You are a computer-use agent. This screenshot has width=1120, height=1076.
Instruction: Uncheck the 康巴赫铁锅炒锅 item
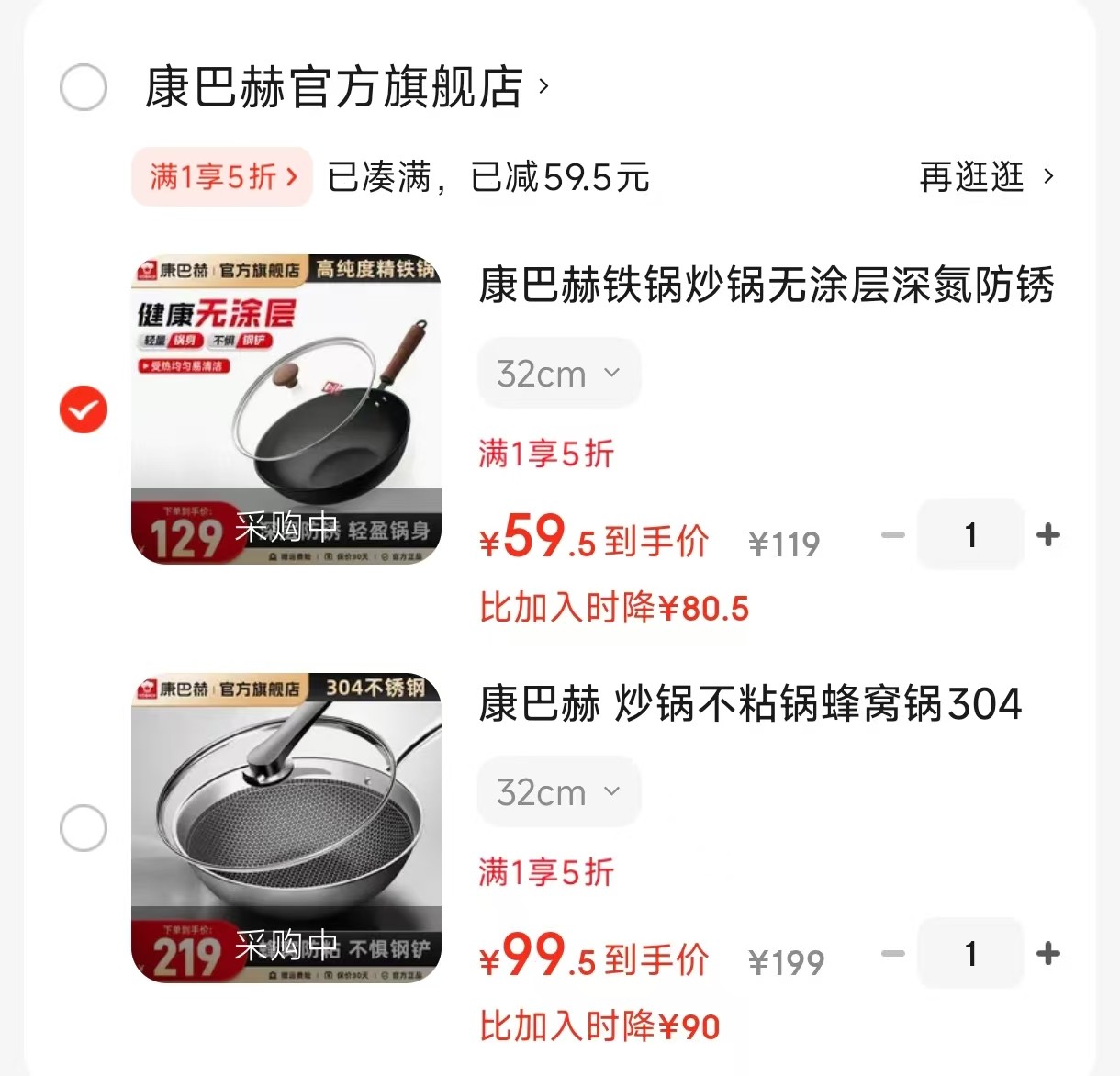pyautogui.click(x=84, y=409)
